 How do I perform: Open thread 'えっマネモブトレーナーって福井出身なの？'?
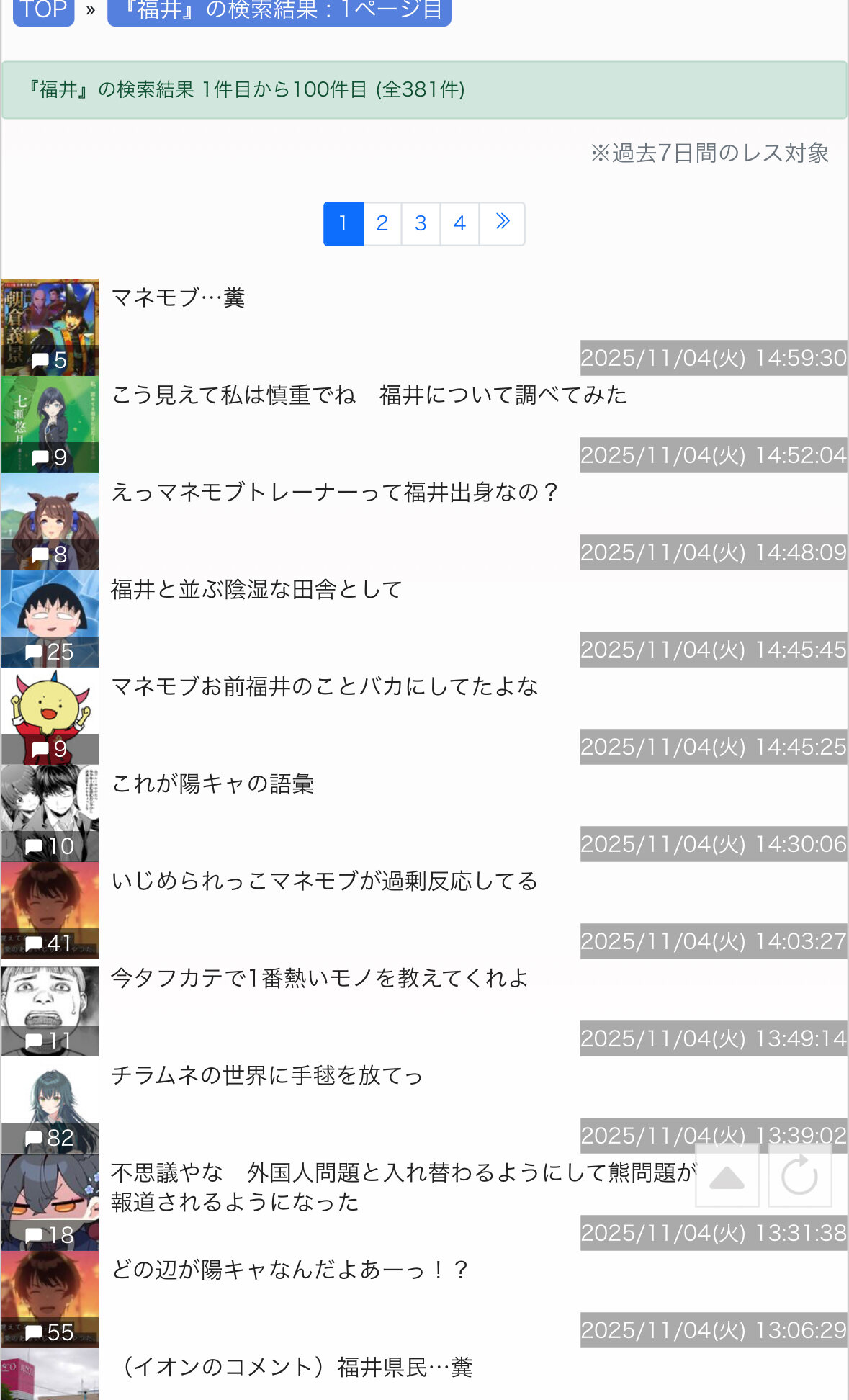(335, 492)
